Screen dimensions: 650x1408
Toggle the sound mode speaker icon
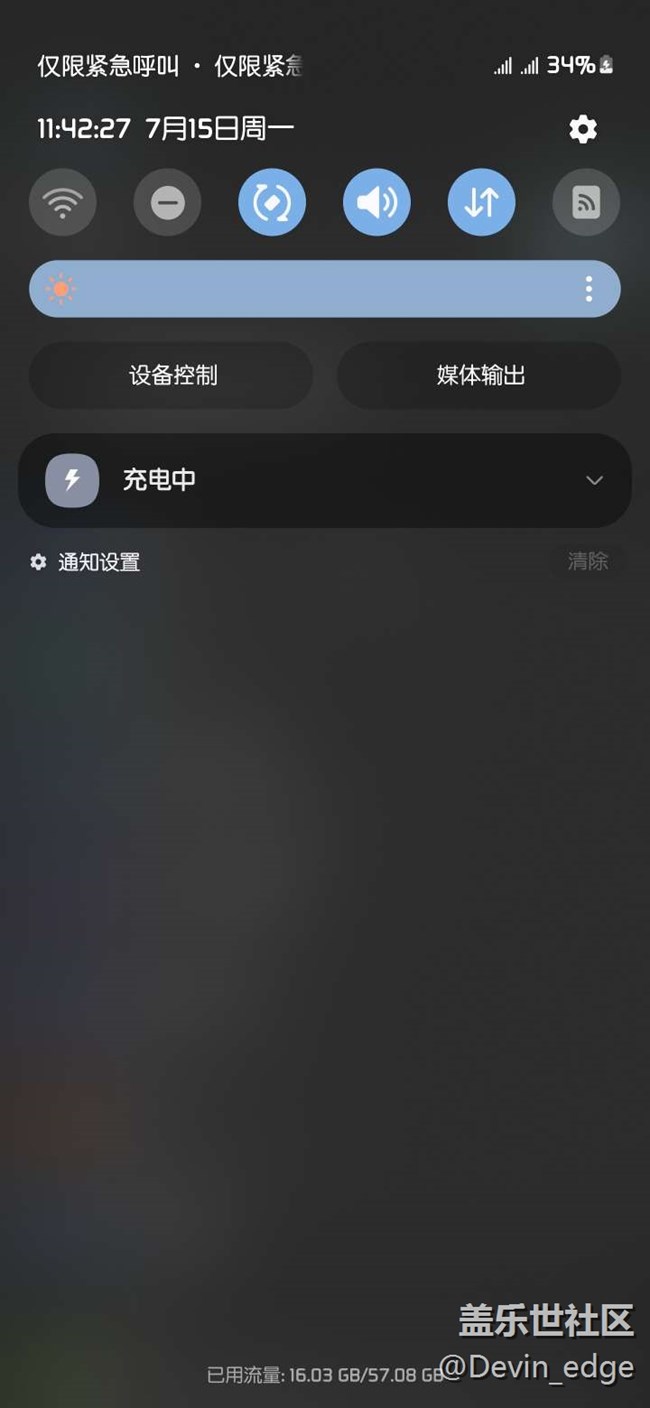(x=377, y=203)
